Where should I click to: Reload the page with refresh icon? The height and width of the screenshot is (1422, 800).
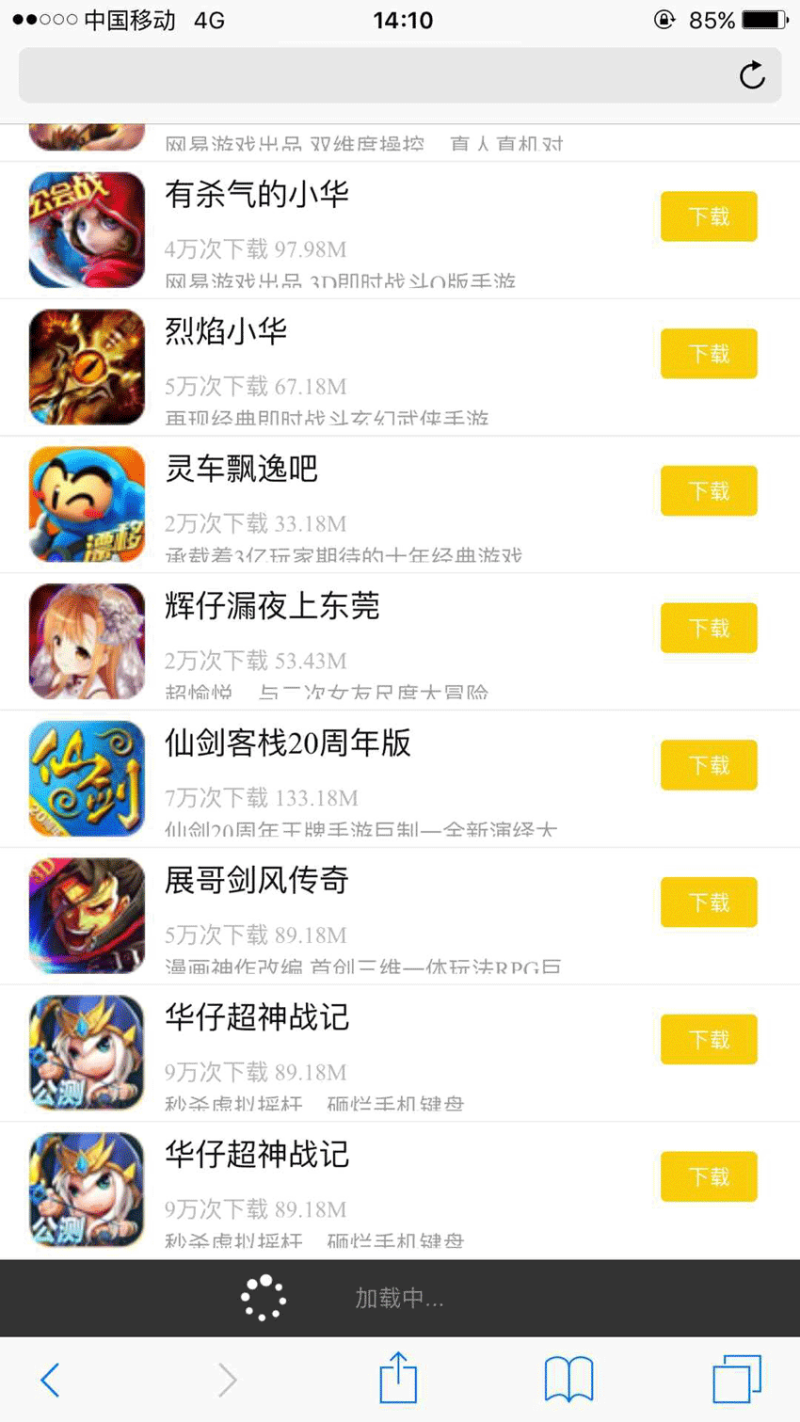[752, 75]
